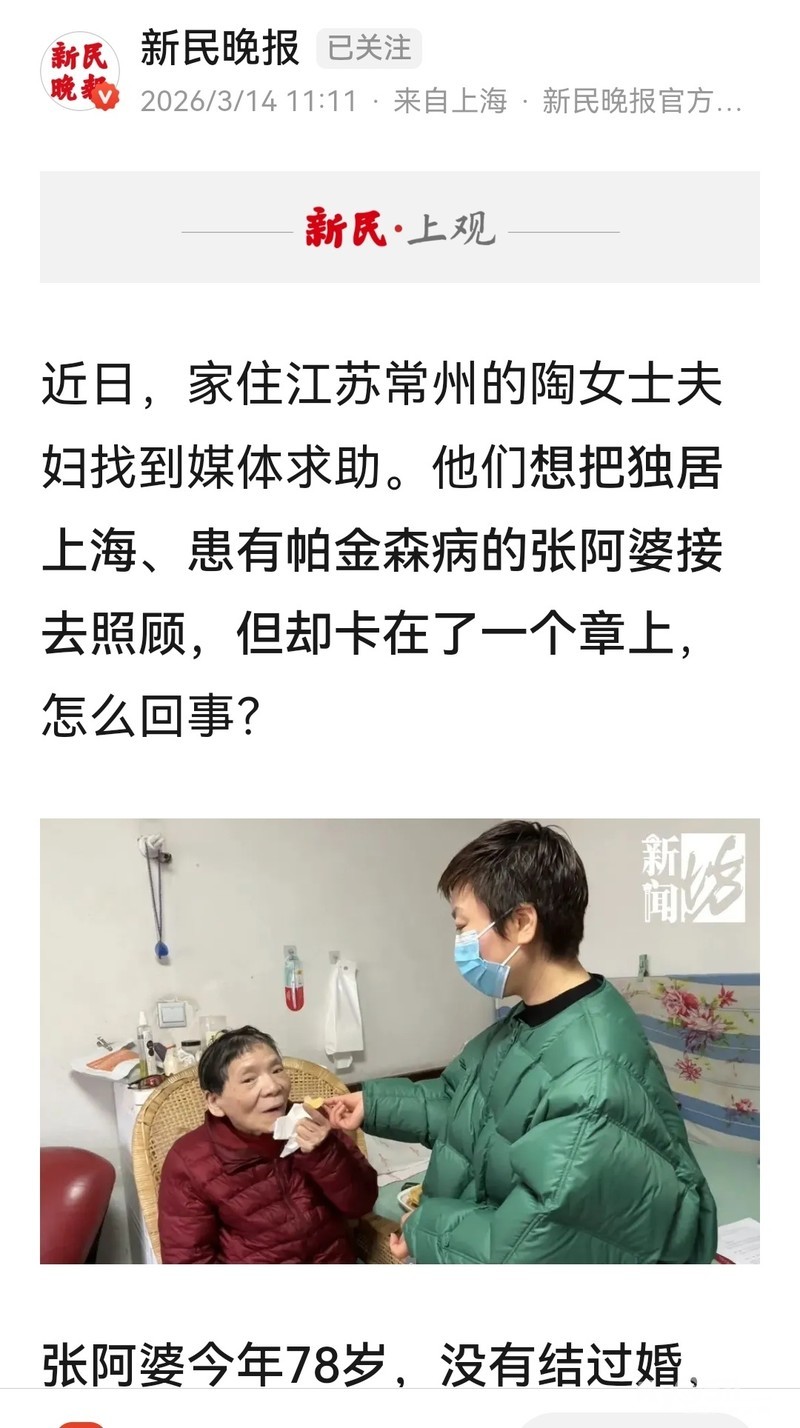800x1428 pixels.
Task: Open the 新民晚报官方 source link
Action: [x=642, y=101]
